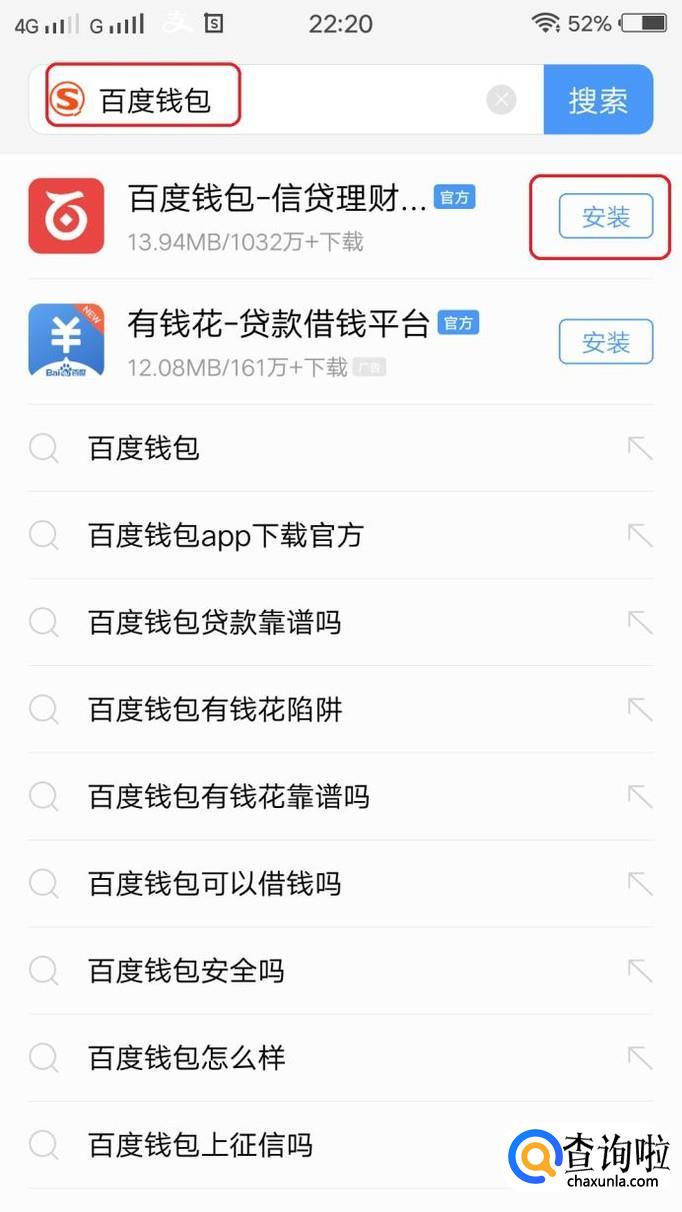Open the 百度钱包-信贷理财 app result
Image resolution: width=682 pixels, height=1212 pixels.
278,216
